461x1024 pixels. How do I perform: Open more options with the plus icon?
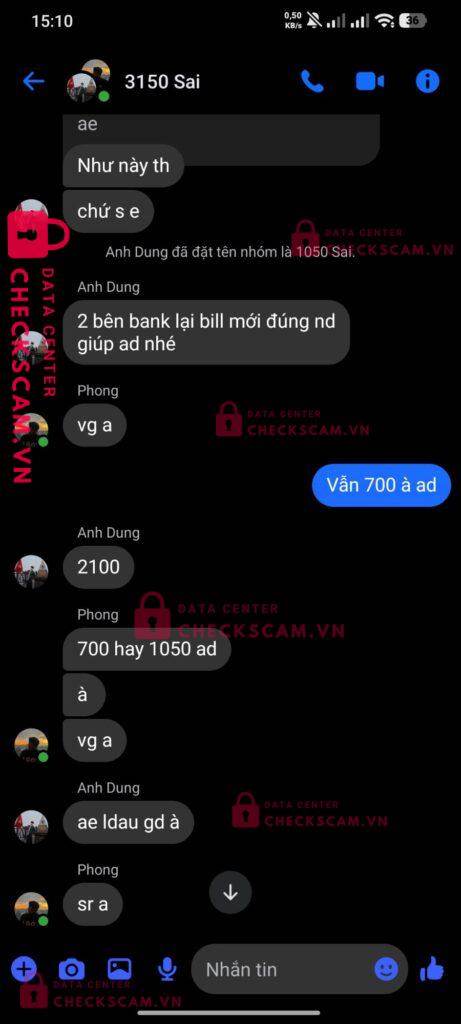tap(24, 968)
